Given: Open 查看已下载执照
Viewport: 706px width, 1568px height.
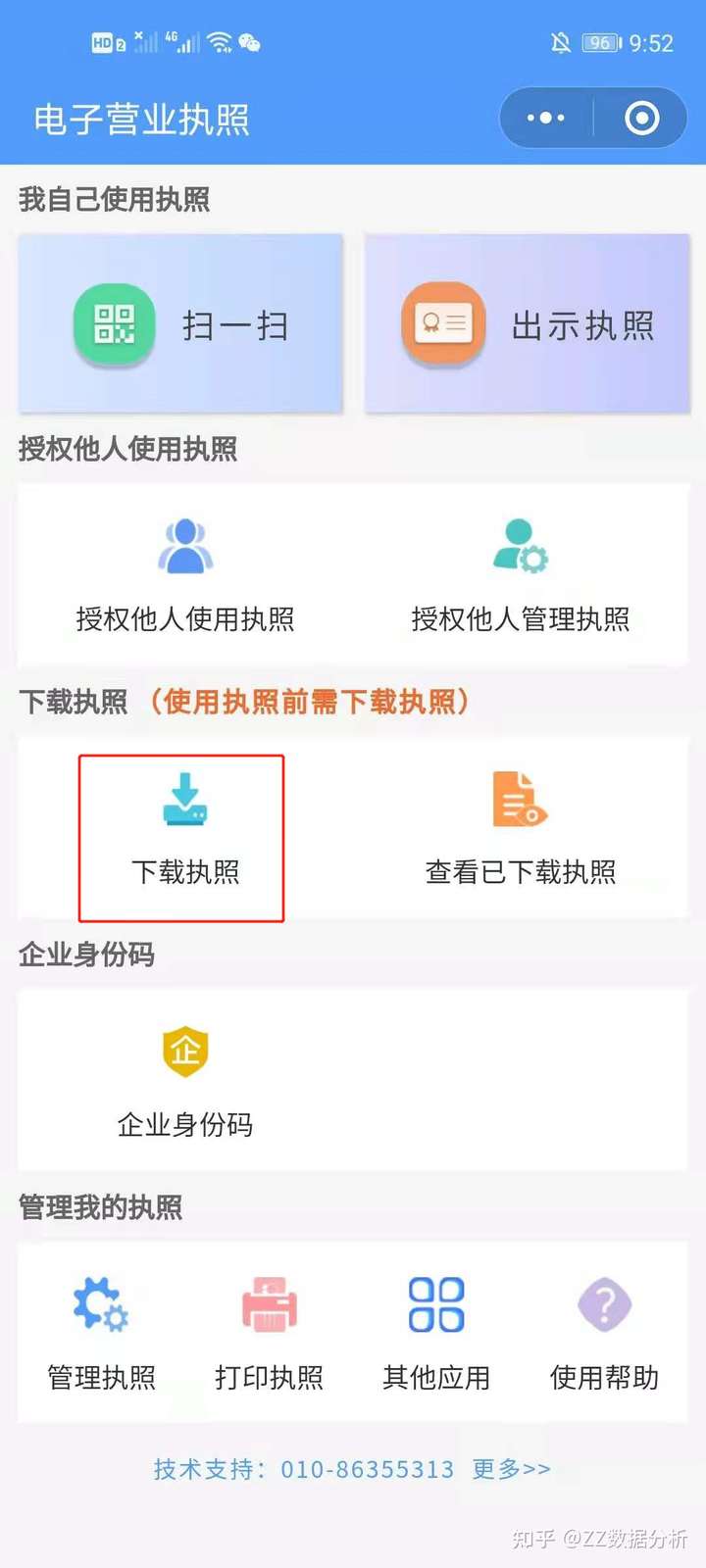Looking at the screenshot, I should click(521, 830).
